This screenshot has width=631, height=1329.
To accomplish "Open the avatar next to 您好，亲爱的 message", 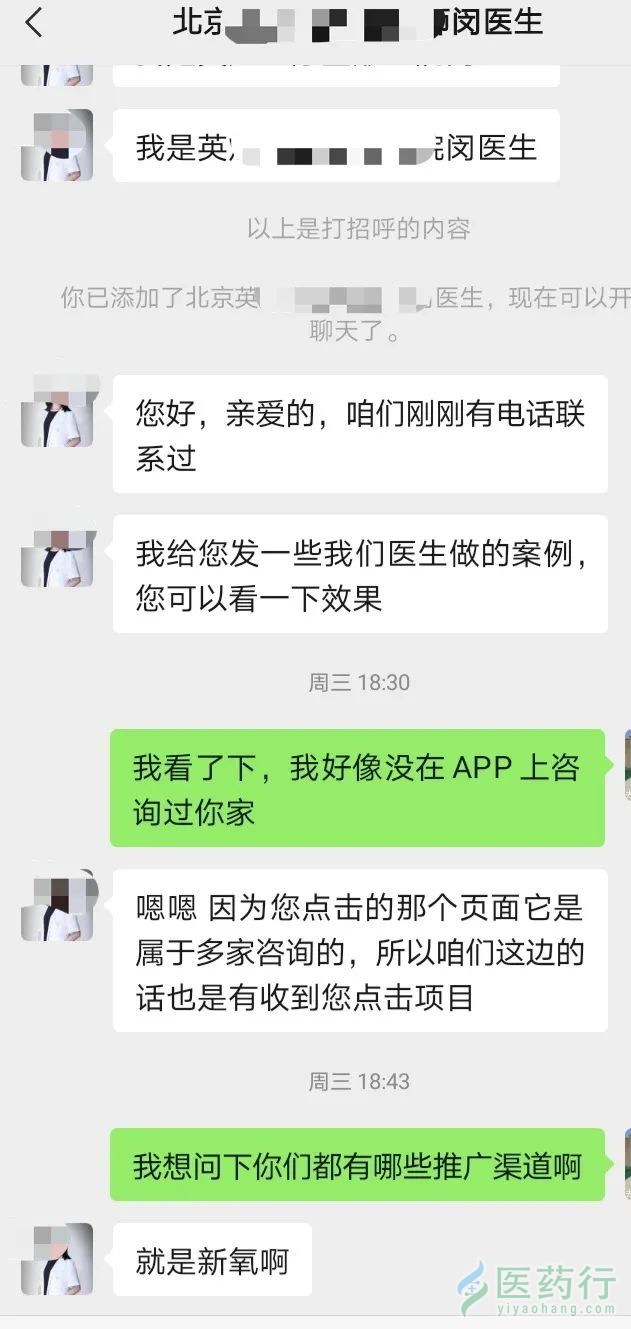I will click(57, 410).
